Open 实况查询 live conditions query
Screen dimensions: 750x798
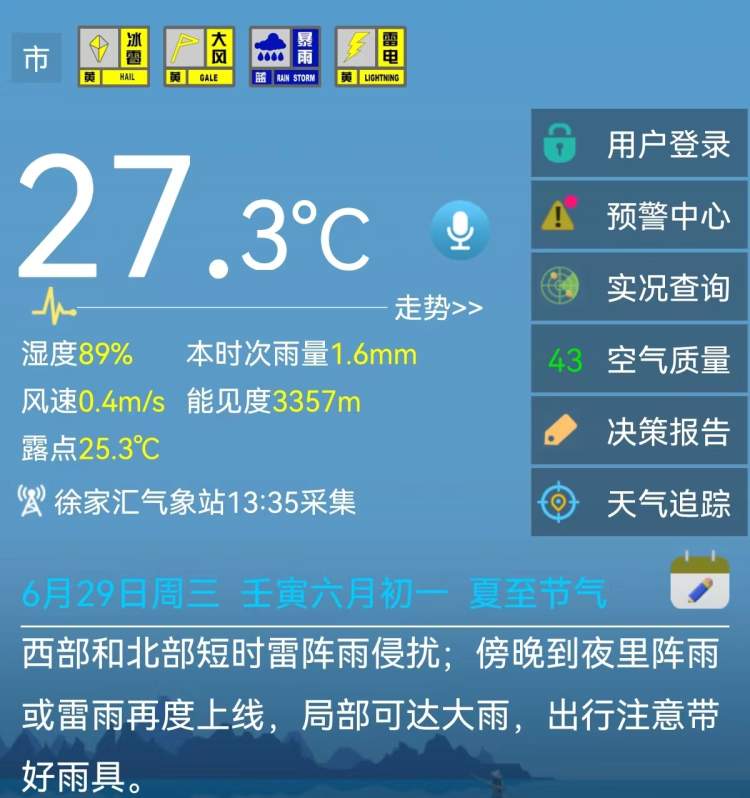639,288
